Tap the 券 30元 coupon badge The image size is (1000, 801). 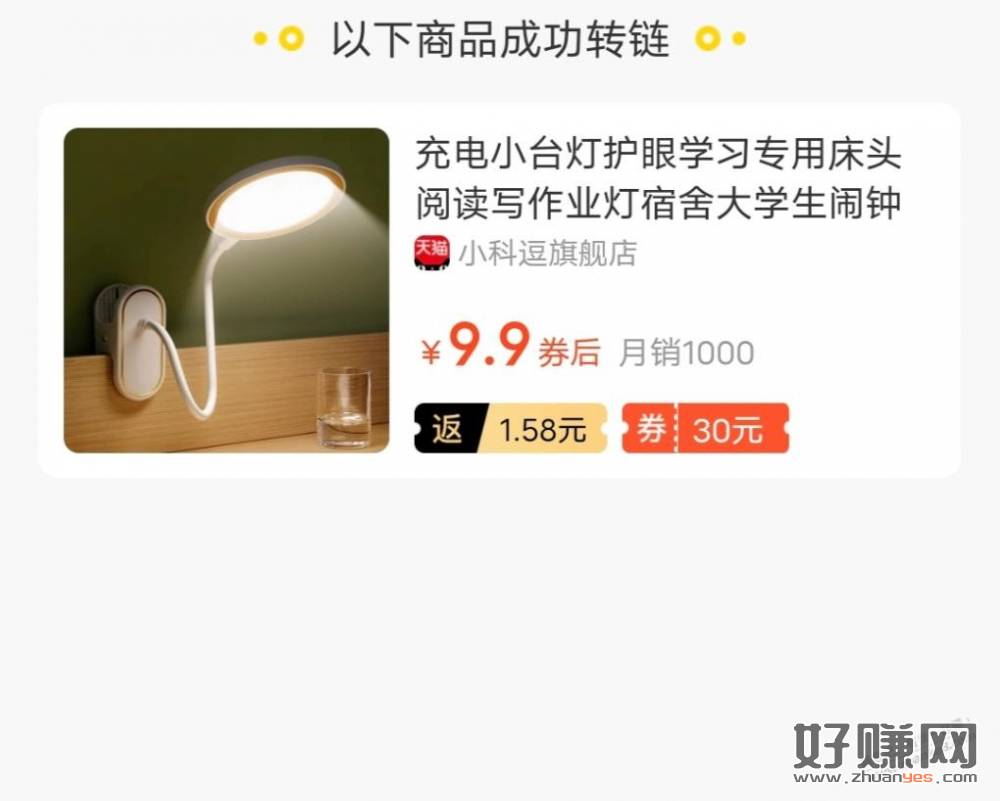(x=705, y=429)
